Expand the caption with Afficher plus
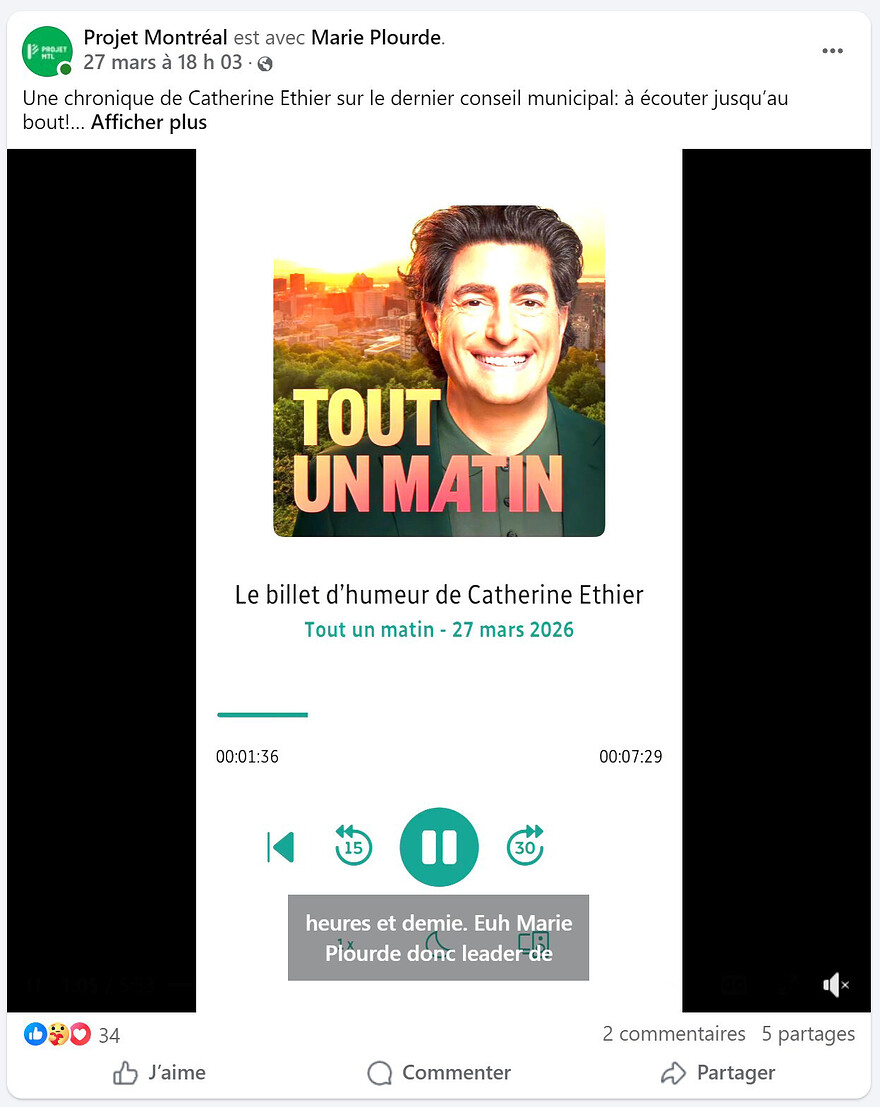Screen dimensions: 880x1107 tap(149, 123)
